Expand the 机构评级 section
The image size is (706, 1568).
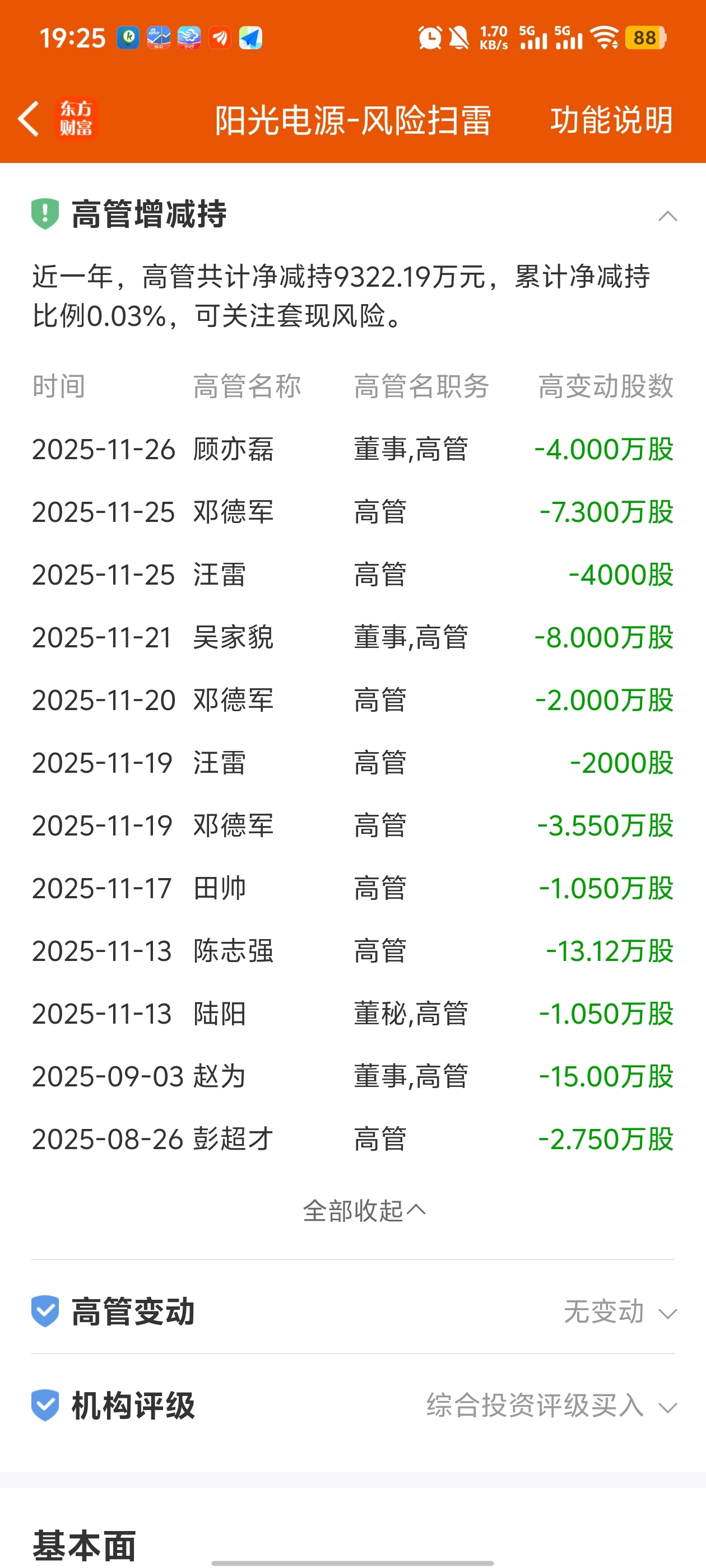coord(352,1406)
